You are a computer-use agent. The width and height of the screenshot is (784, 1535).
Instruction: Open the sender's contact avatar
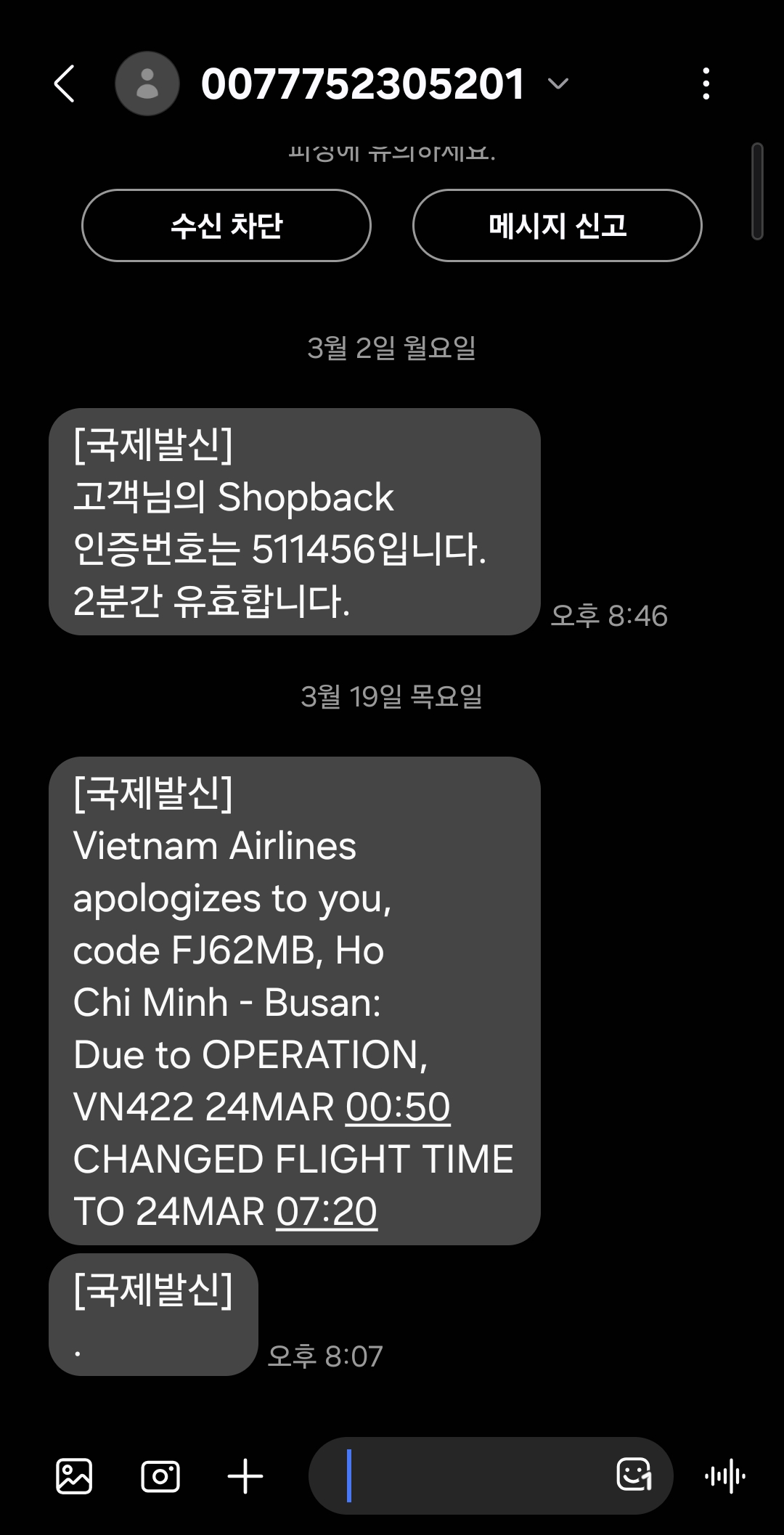[147, 84]
